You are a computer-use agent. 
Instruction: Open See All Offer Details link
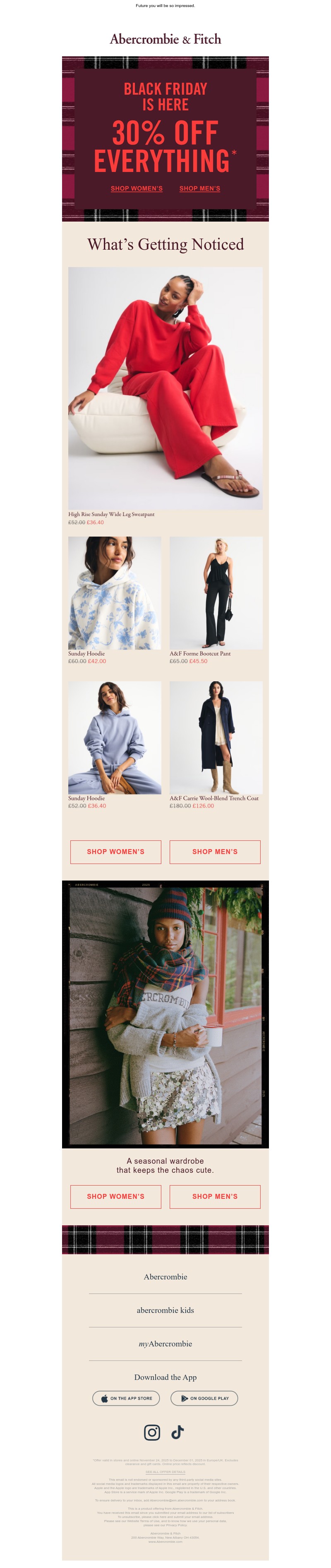click(165, 1472)
